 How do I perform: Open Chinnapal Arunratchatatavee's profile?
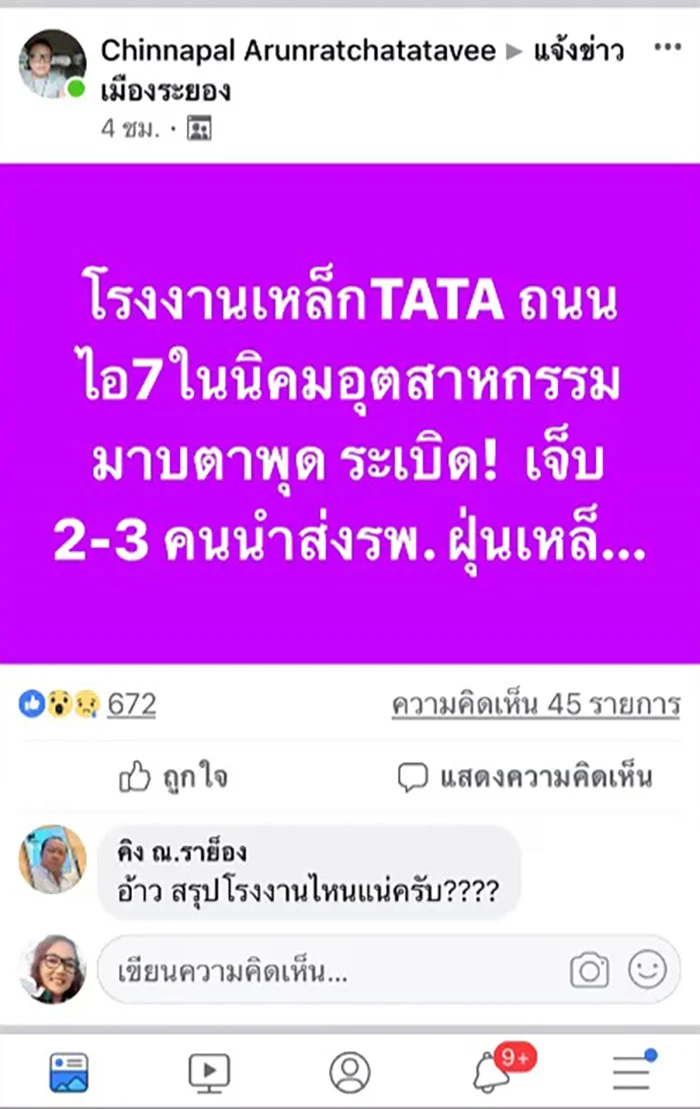[x=298, y=50]
